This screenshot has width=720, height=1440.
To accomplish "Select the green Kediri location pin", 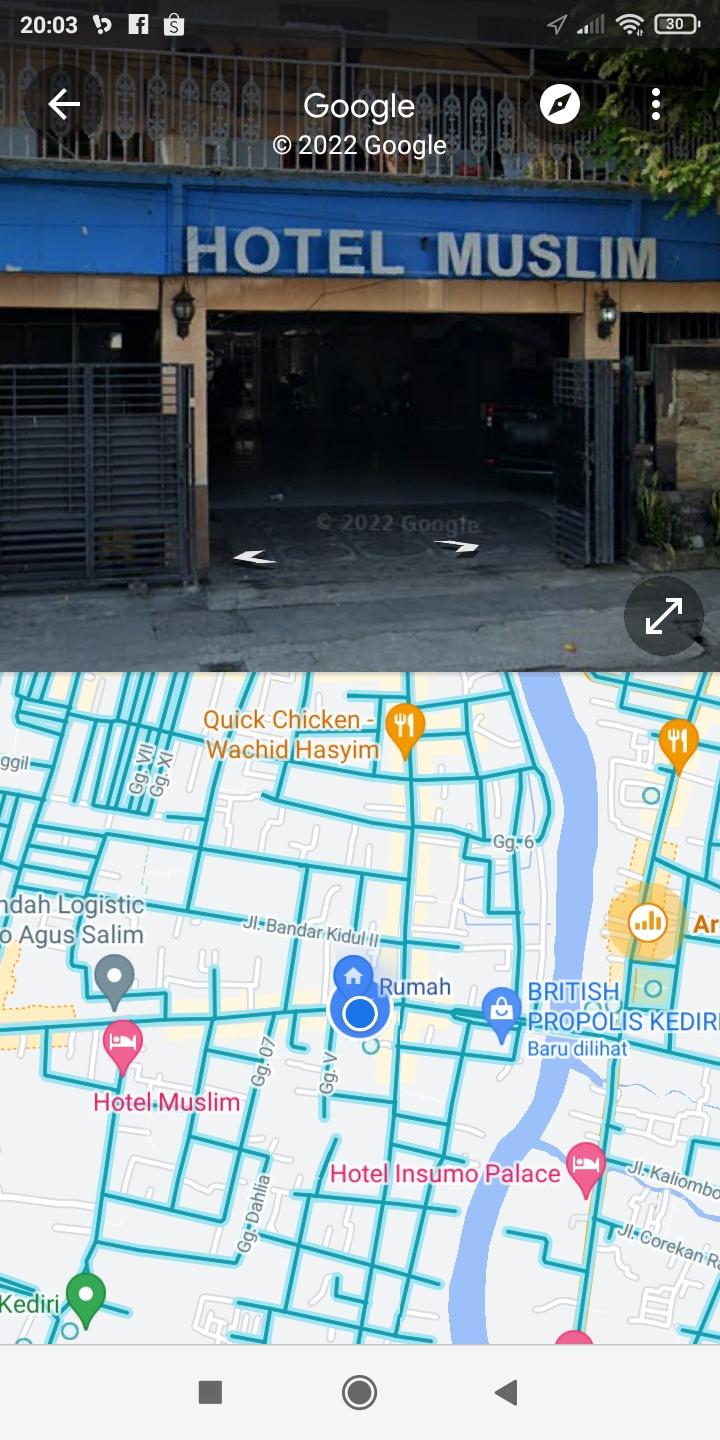I will [86, 1296].
